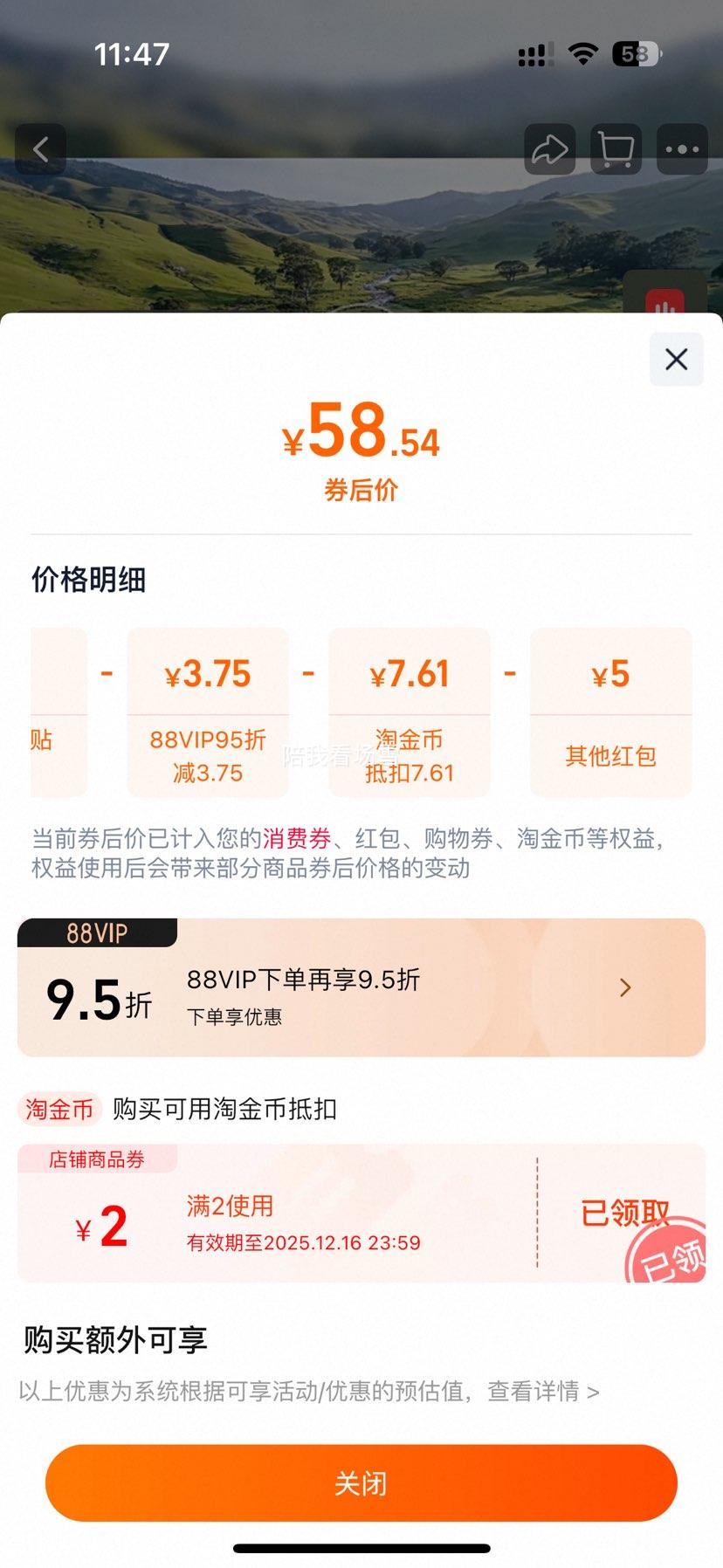Tap the back arrow at top left

coord(41,148)
